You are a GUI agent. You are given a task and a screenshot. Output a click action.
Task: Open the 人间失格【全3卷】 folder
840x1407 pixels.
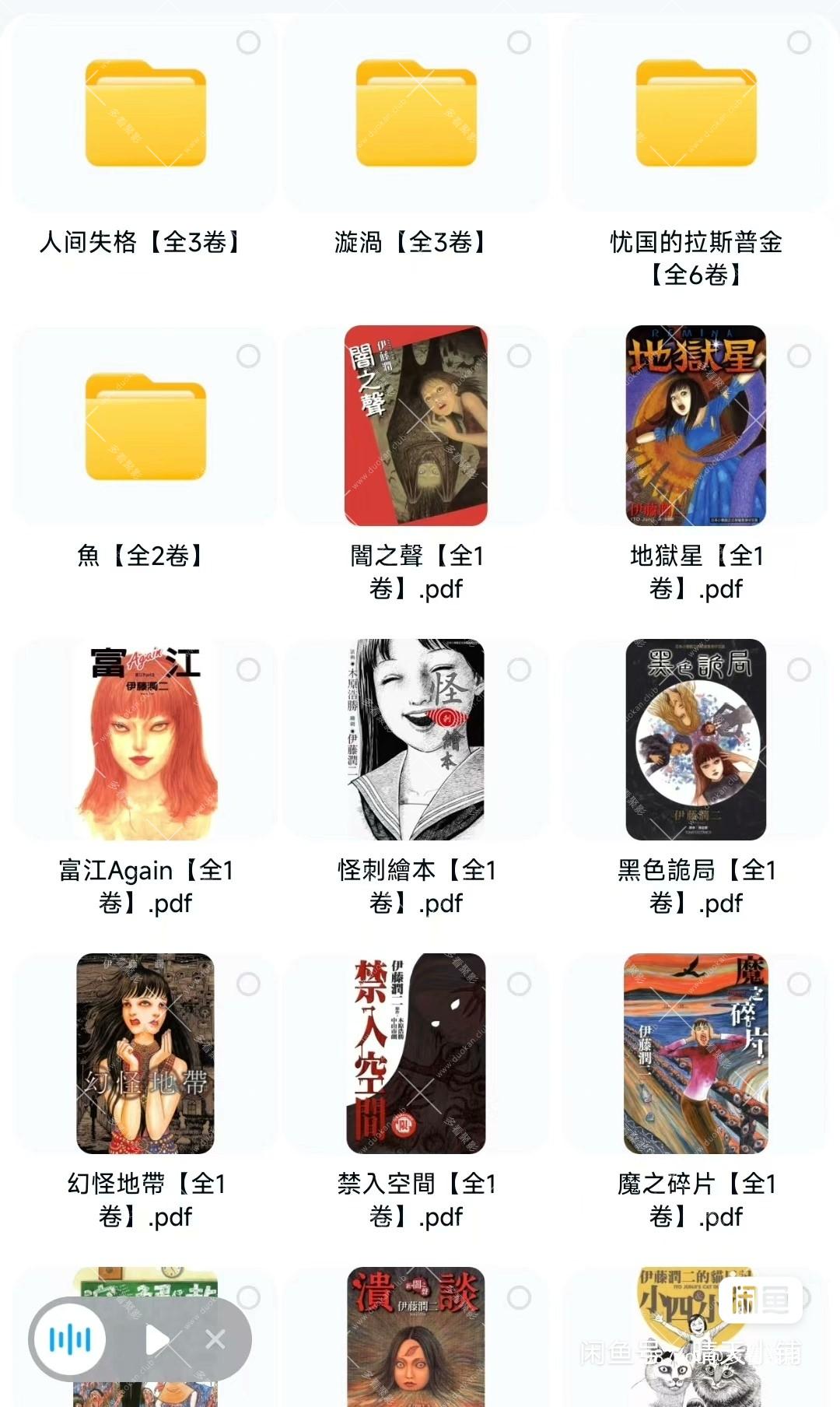pos(145,114)
